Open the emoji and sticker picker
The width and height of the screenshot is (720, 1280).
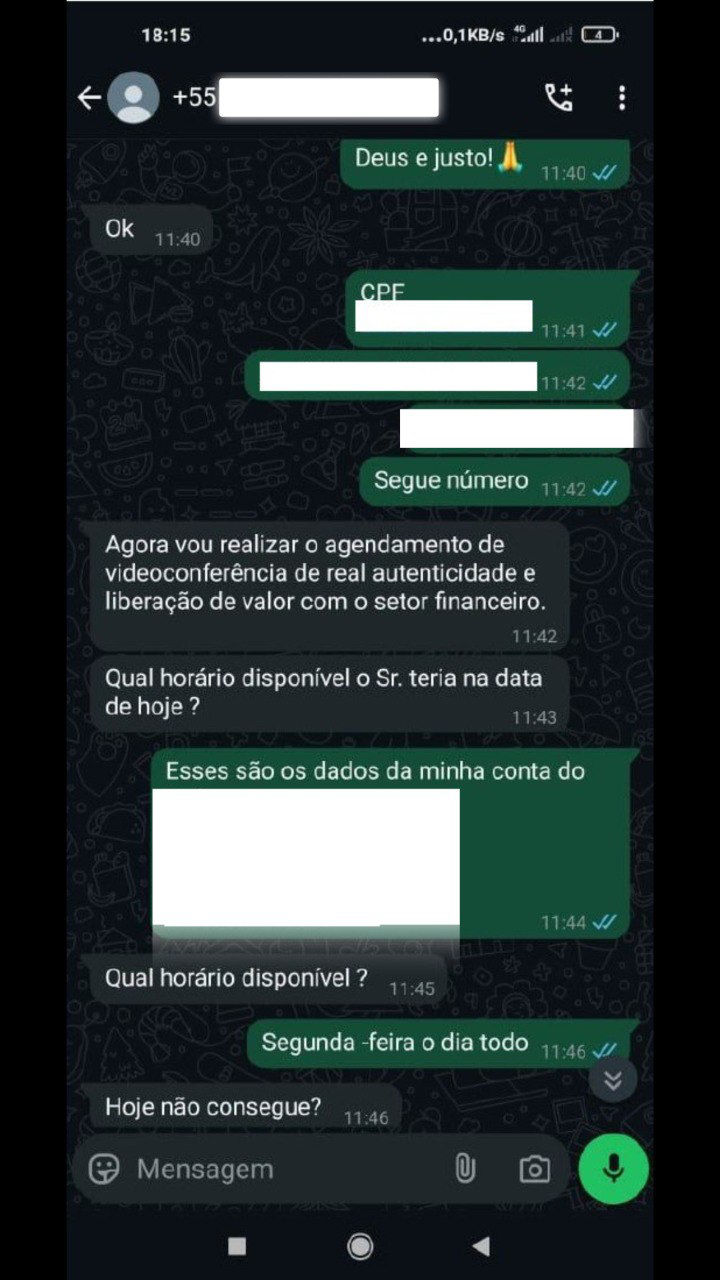click(104, 1168)
